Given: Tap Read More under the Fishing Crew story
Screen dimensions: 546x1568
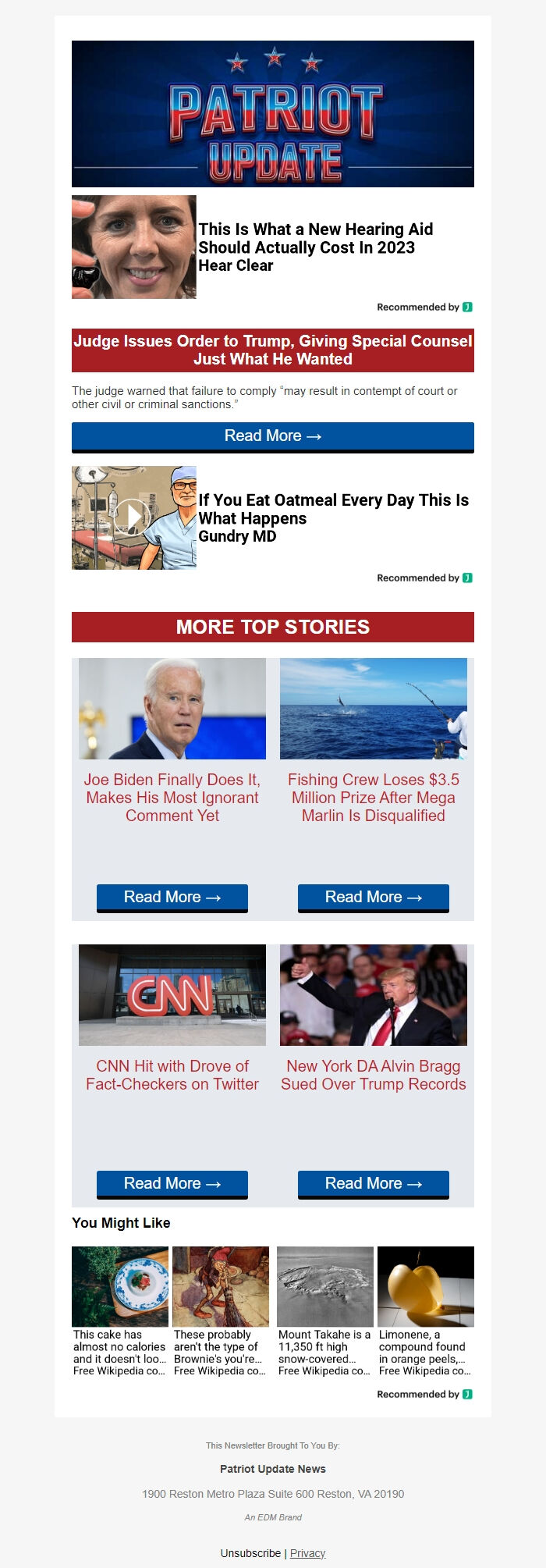Looking at the screenshot, I should point(374,897).
